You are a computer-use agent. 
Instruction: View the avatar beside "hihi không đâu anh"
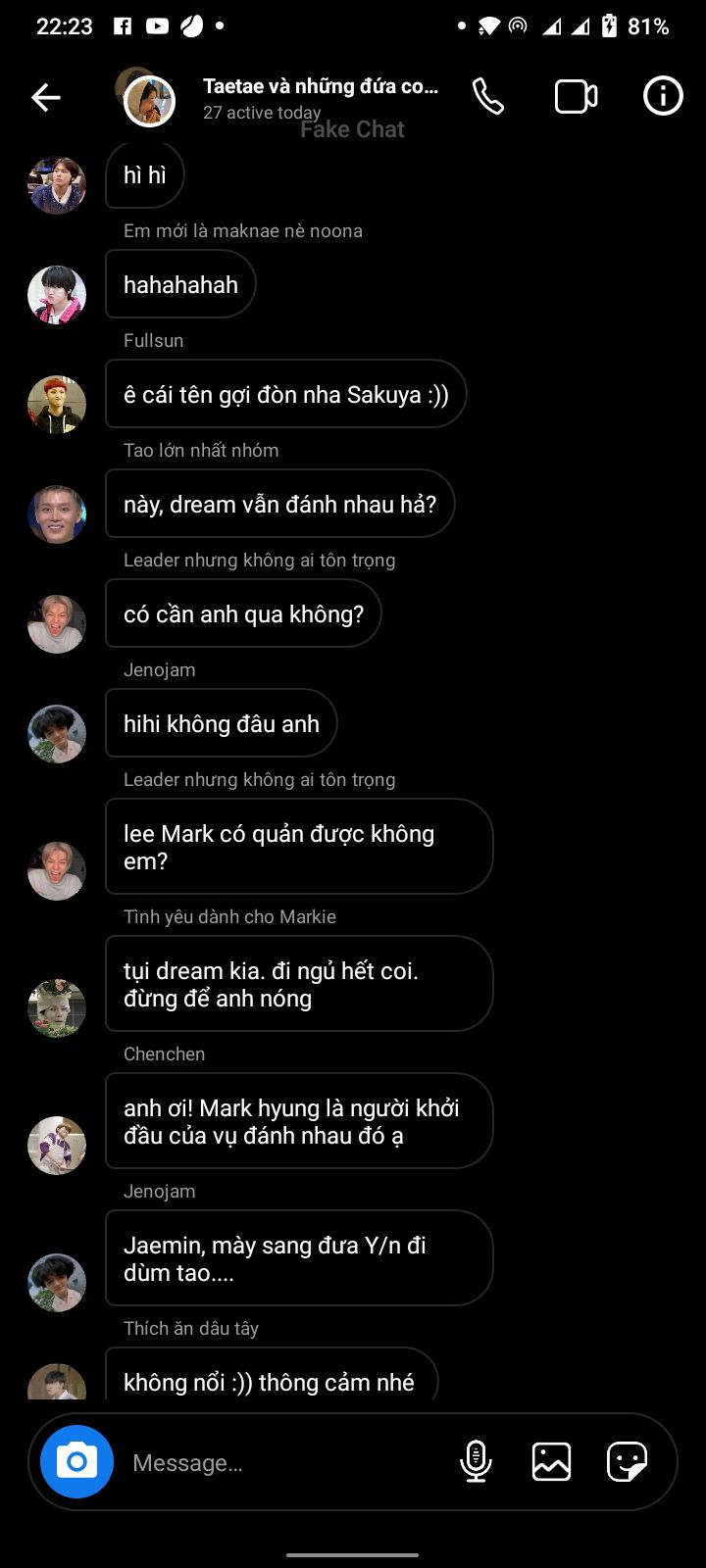coord(57,734)
